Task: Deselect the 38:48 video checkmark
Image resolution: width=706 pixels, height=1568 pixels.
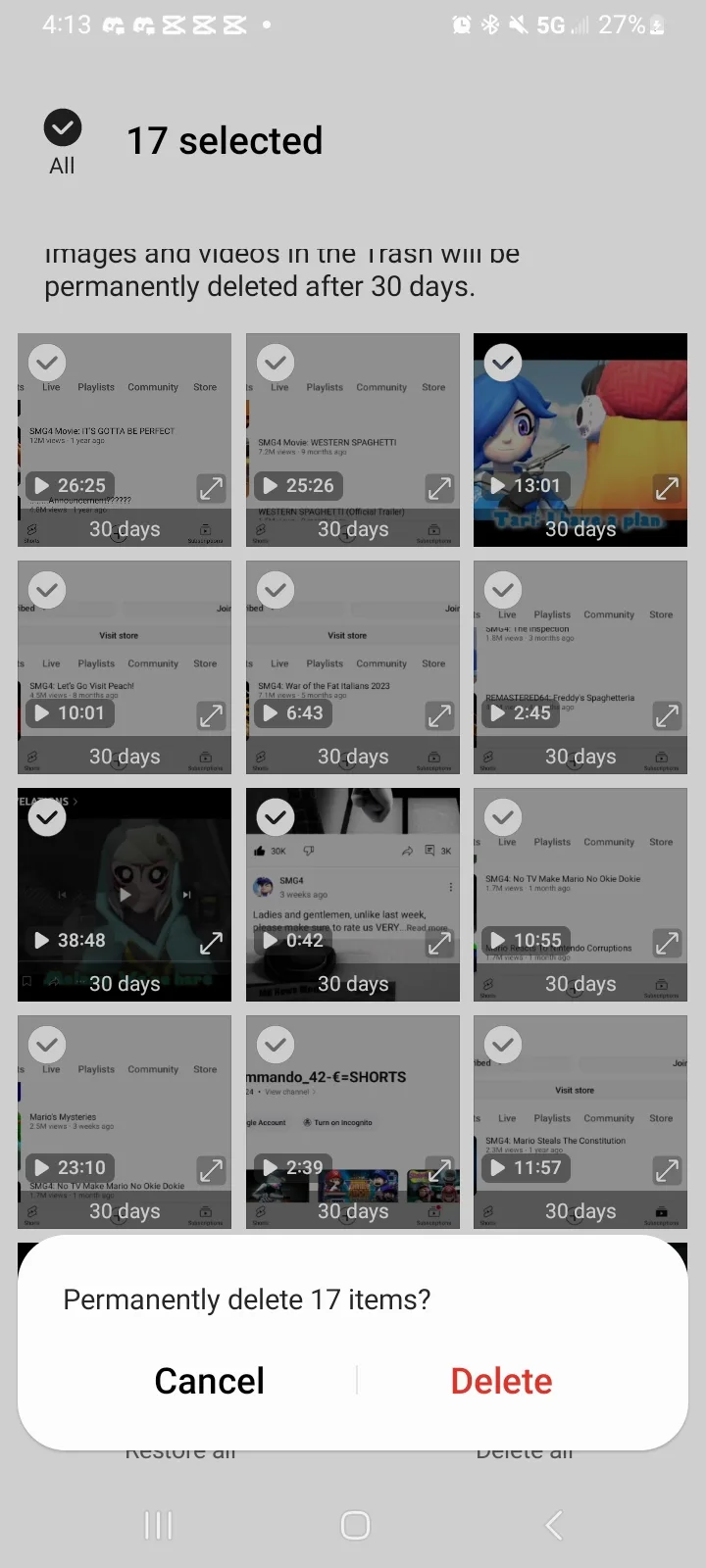Action: click(47, 817)
